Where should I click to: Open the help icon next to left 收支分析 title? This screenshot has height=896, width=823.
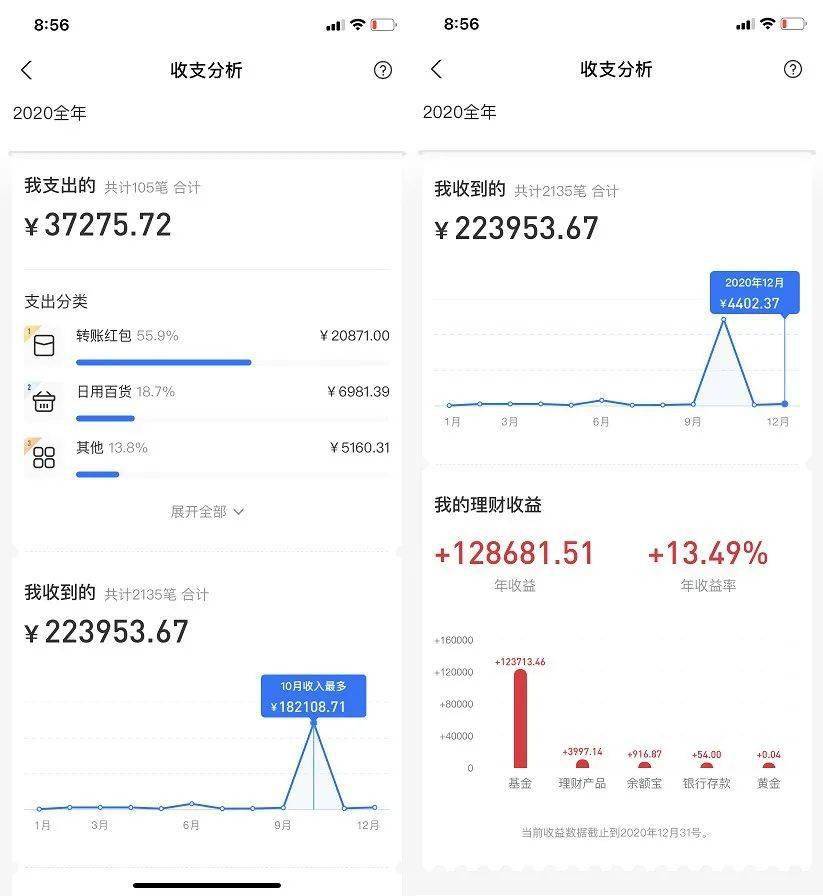coord(381,70)
